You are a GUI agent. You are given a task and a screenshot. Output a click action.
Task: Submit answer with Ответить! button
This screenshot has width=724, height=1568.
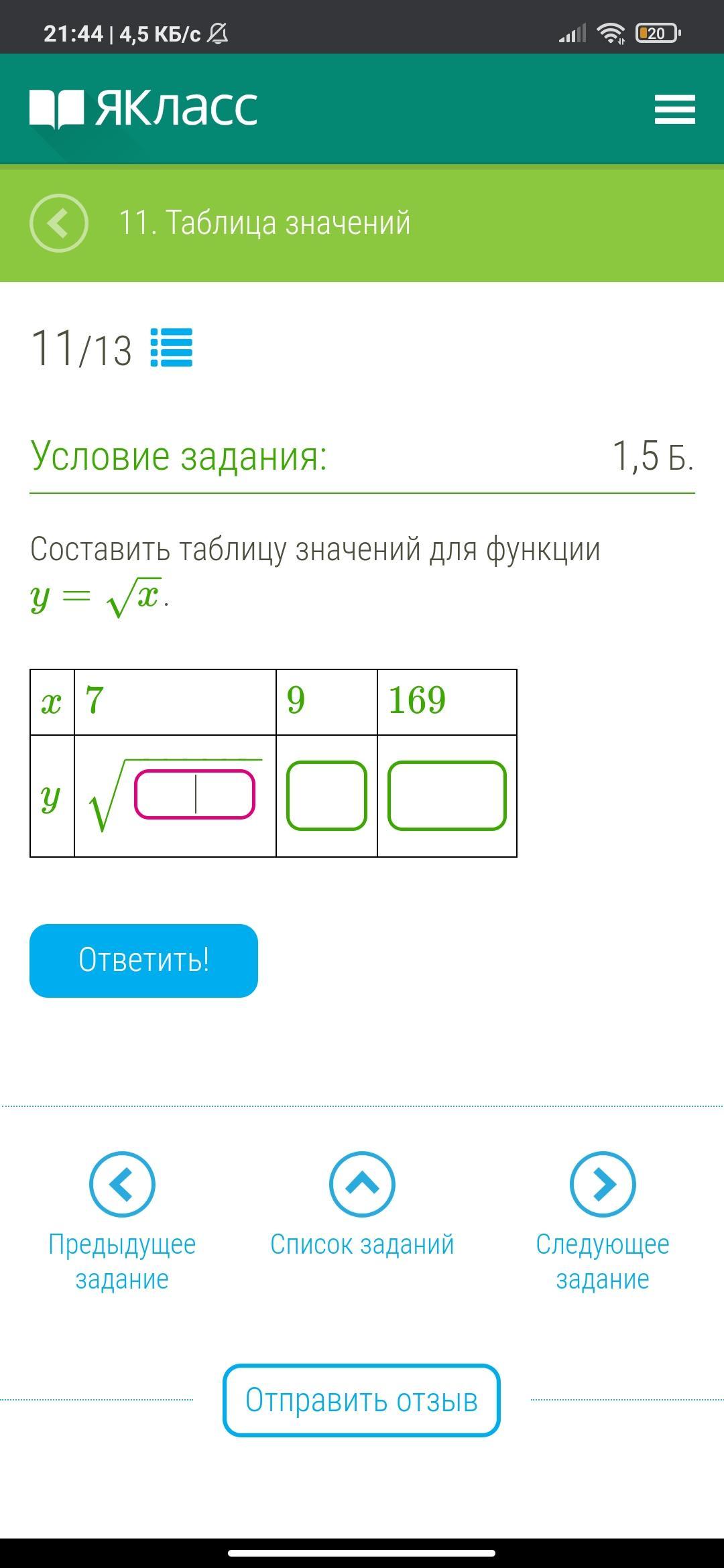pyautogui.click(x=143, y=960)
